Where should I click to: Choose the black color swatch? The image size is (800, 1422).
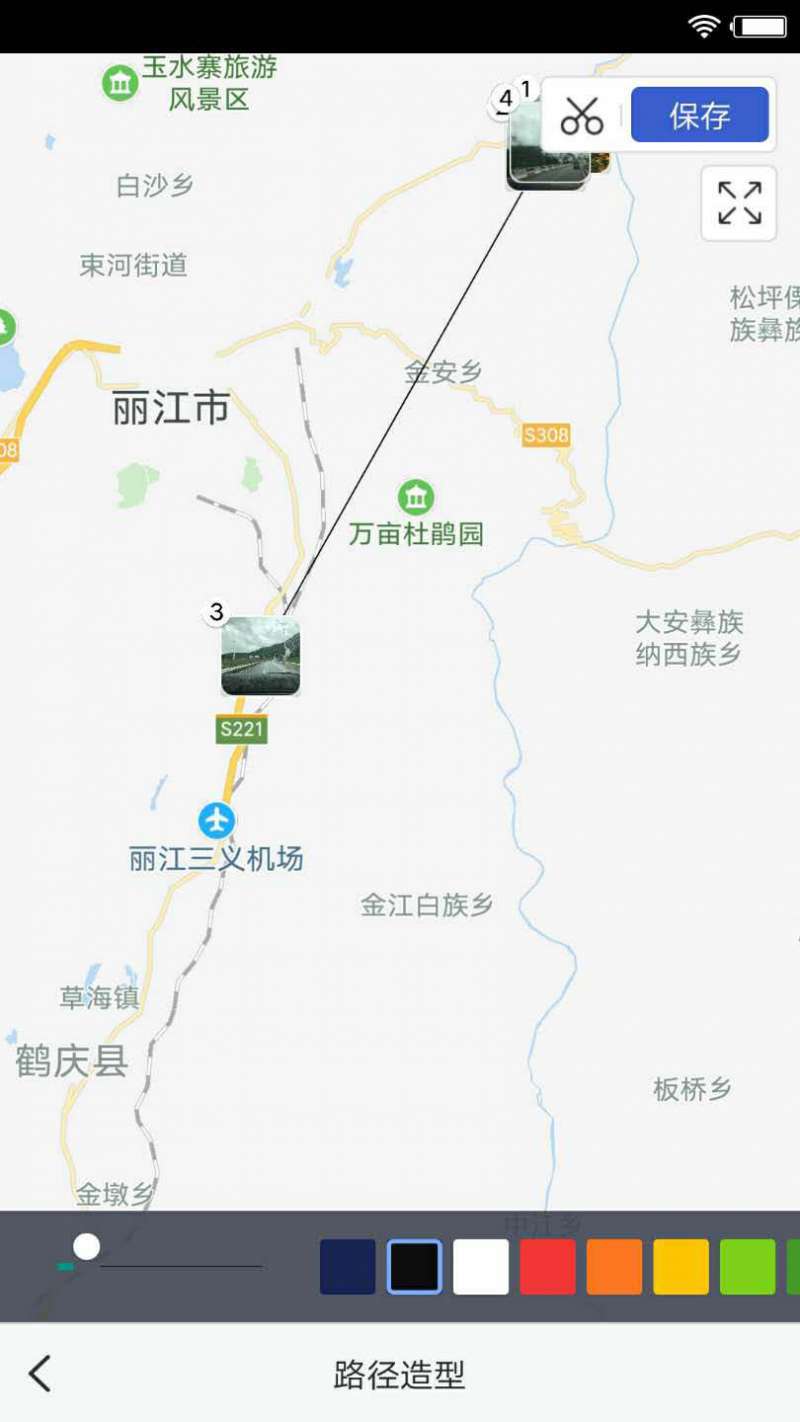point(414,1267)
